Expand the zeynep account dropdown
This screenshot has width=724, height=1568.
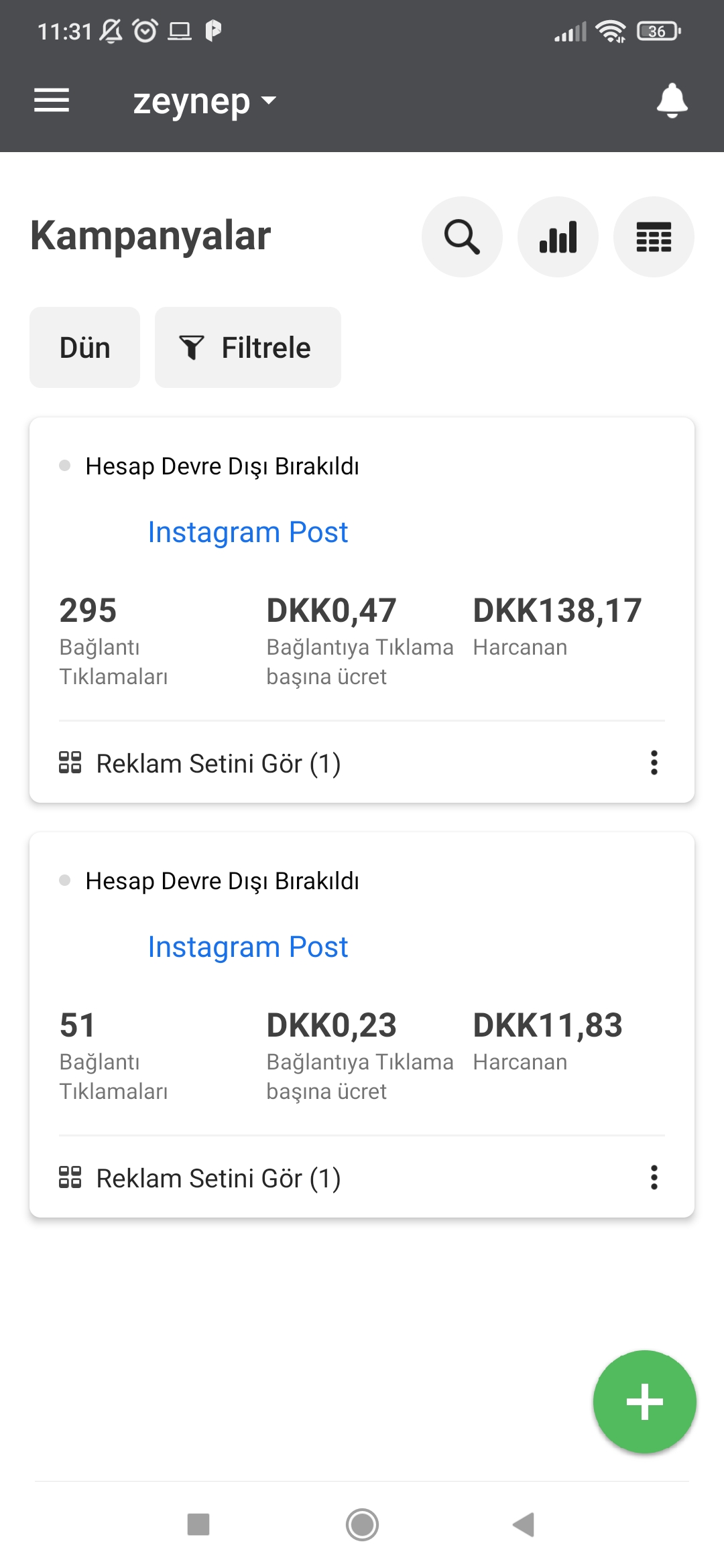[x=204, y=102]
